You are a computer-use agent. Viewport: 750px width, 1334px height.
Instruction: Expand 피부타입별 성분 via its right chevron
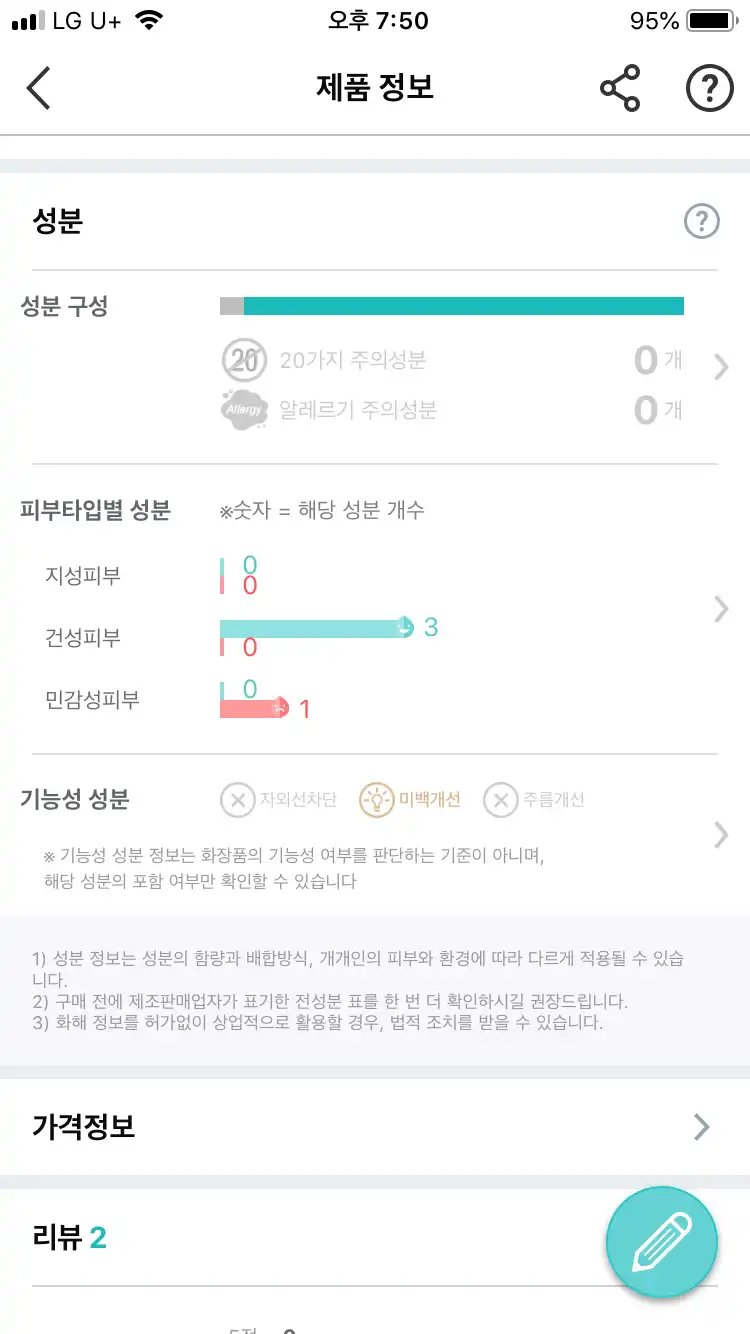(x=721, y=609)
